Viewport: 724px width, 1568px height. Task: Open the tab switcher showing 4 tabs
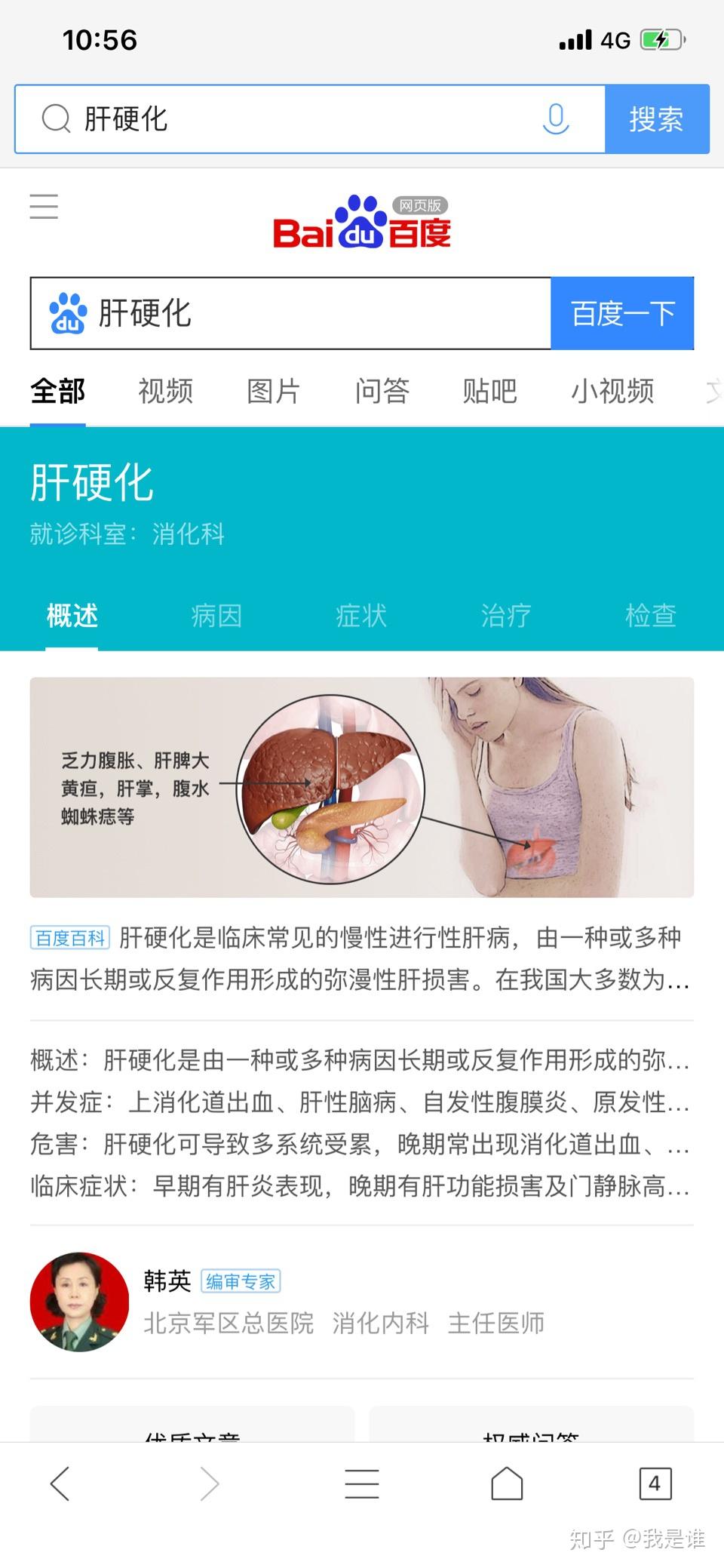[654, 1483]
